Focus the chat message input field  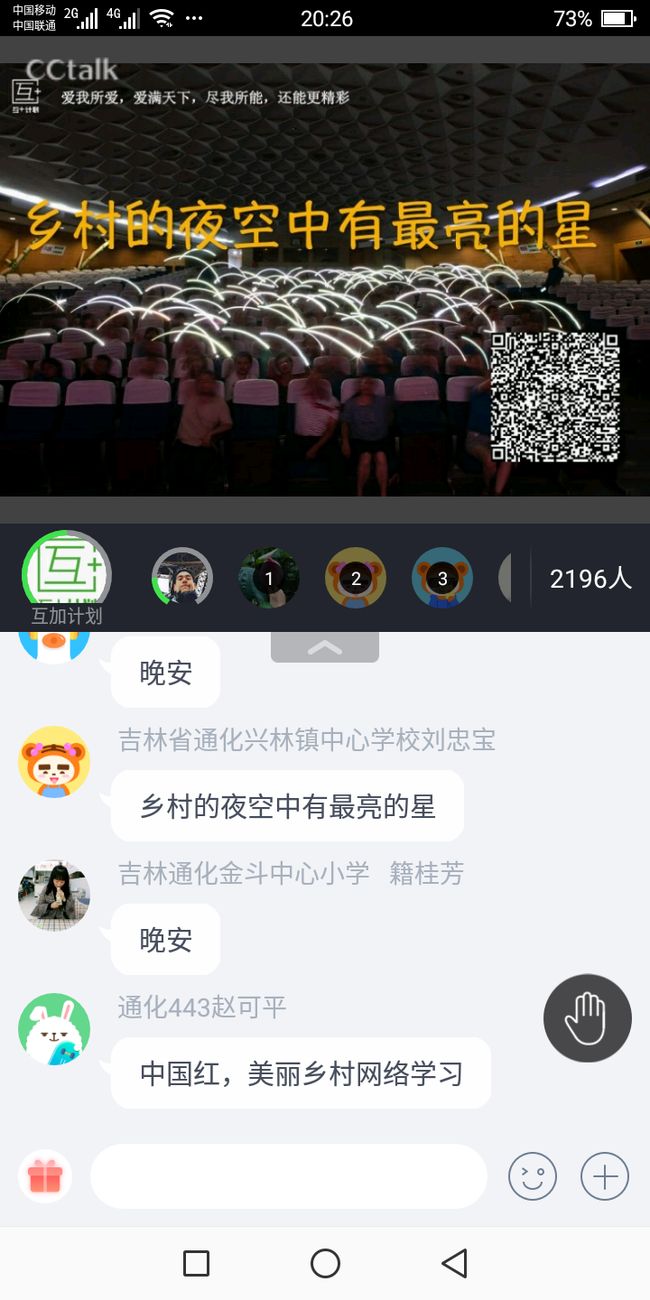(x=288, y=1176)
